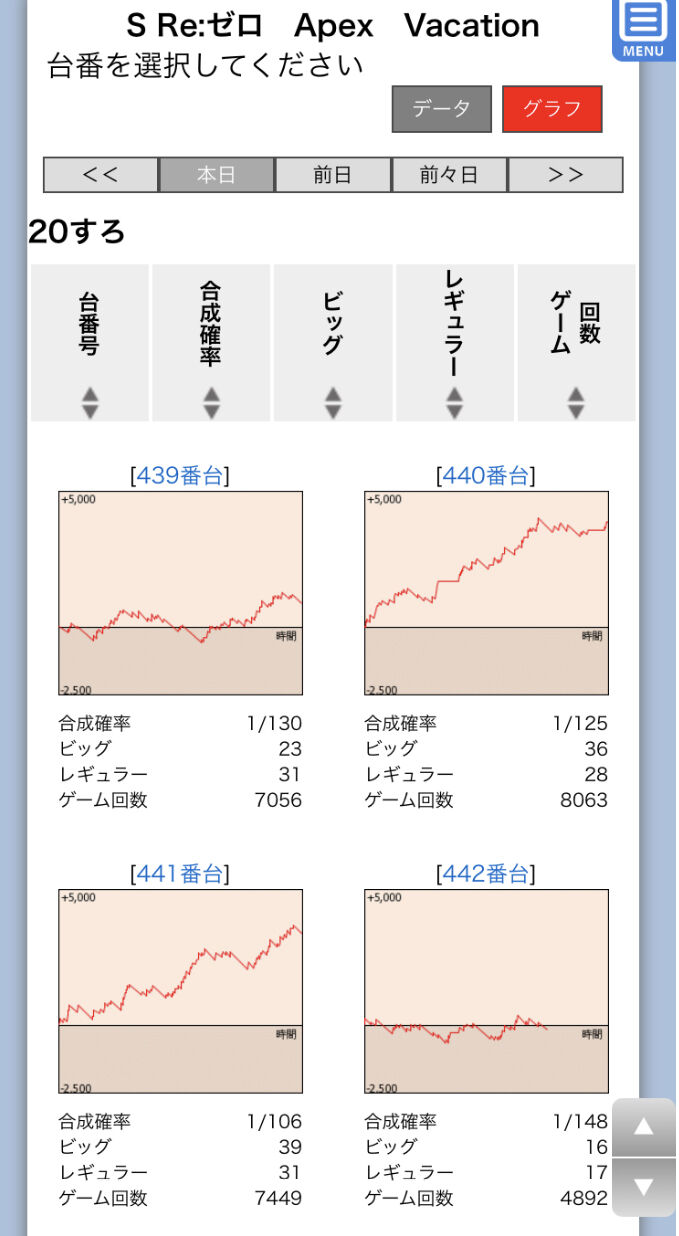The image size is (679, 1236).
Task: Sort by レギュラー column
Action: click(x=455, y=343)
